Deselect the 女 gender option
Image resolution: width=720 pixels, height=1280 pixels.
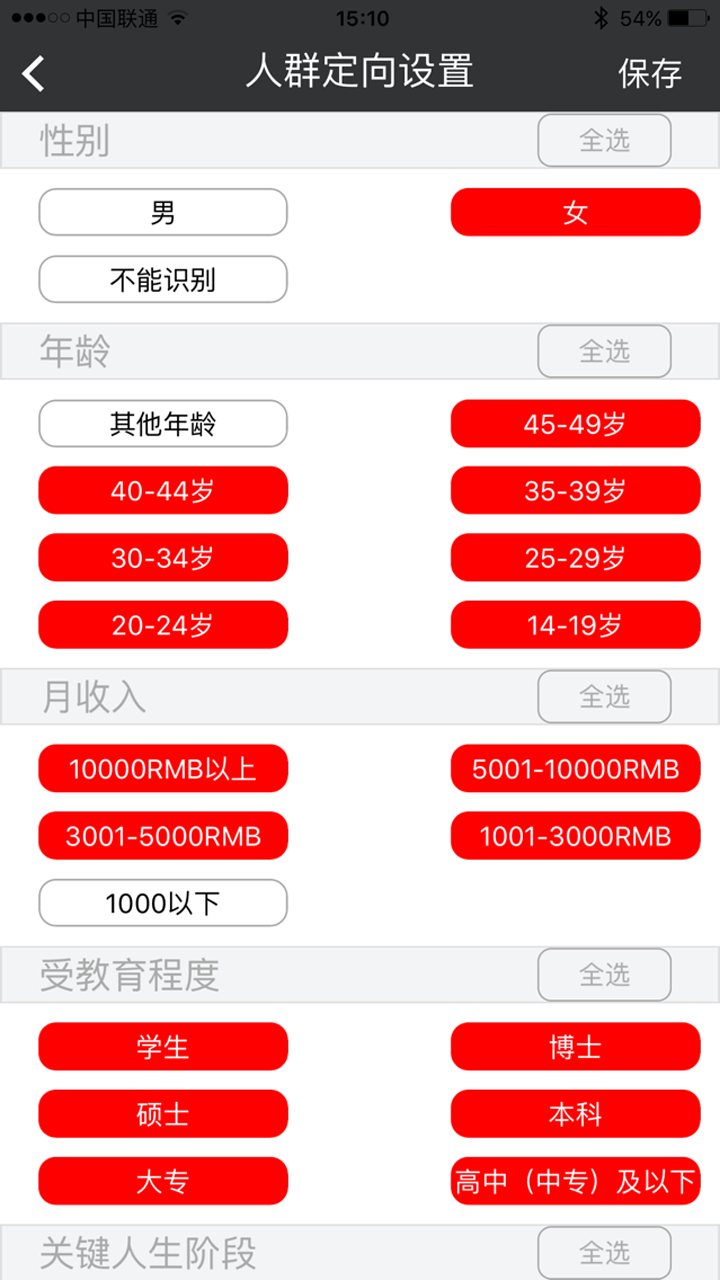[x=575, y=212]
